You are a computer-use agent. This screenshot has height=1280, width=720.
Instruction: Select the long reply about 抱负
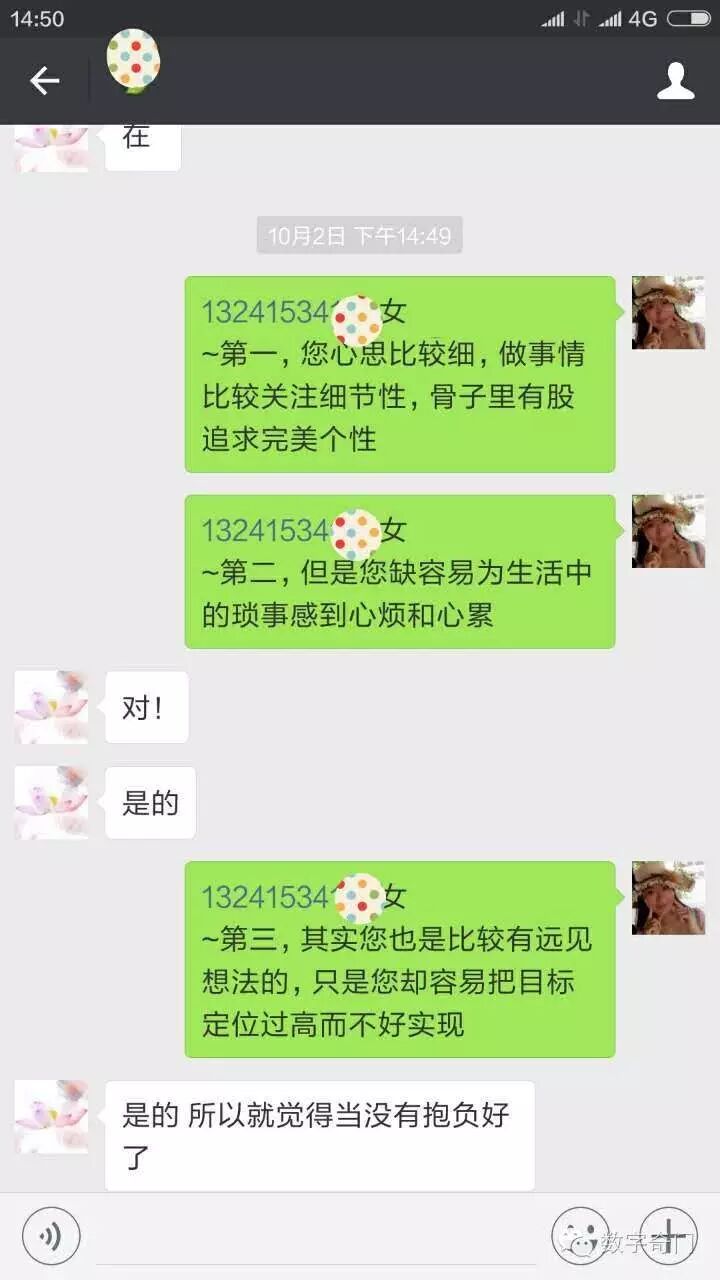pos(318,1135)
